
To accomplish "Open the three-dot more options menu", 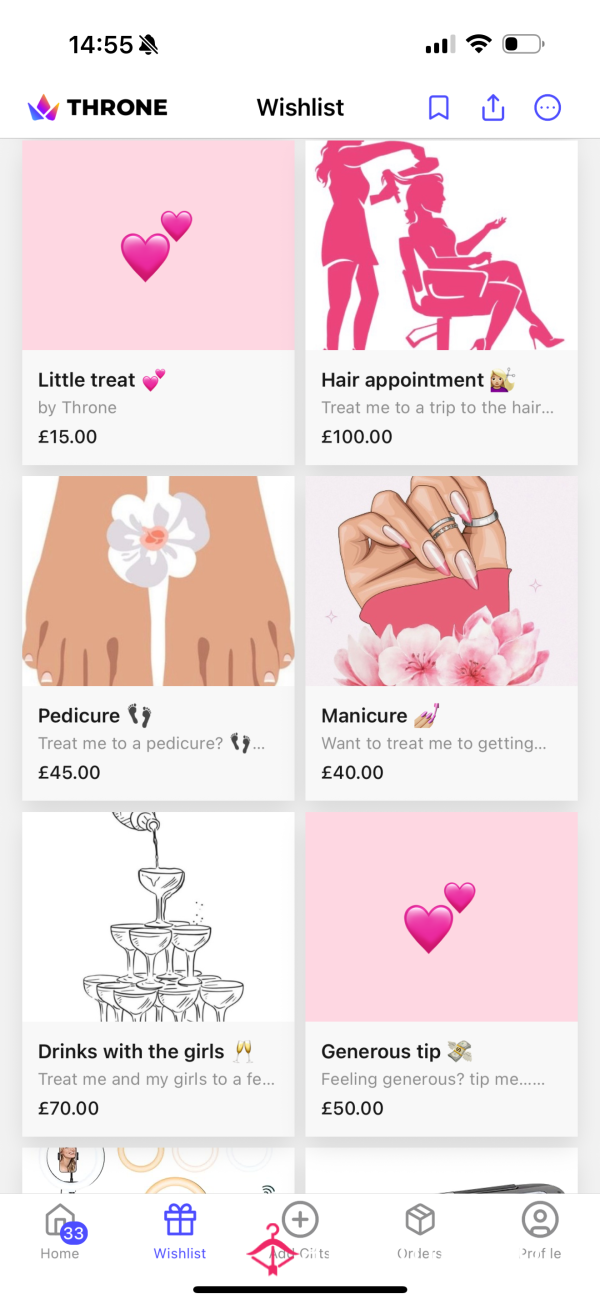I will click(547, 107).
